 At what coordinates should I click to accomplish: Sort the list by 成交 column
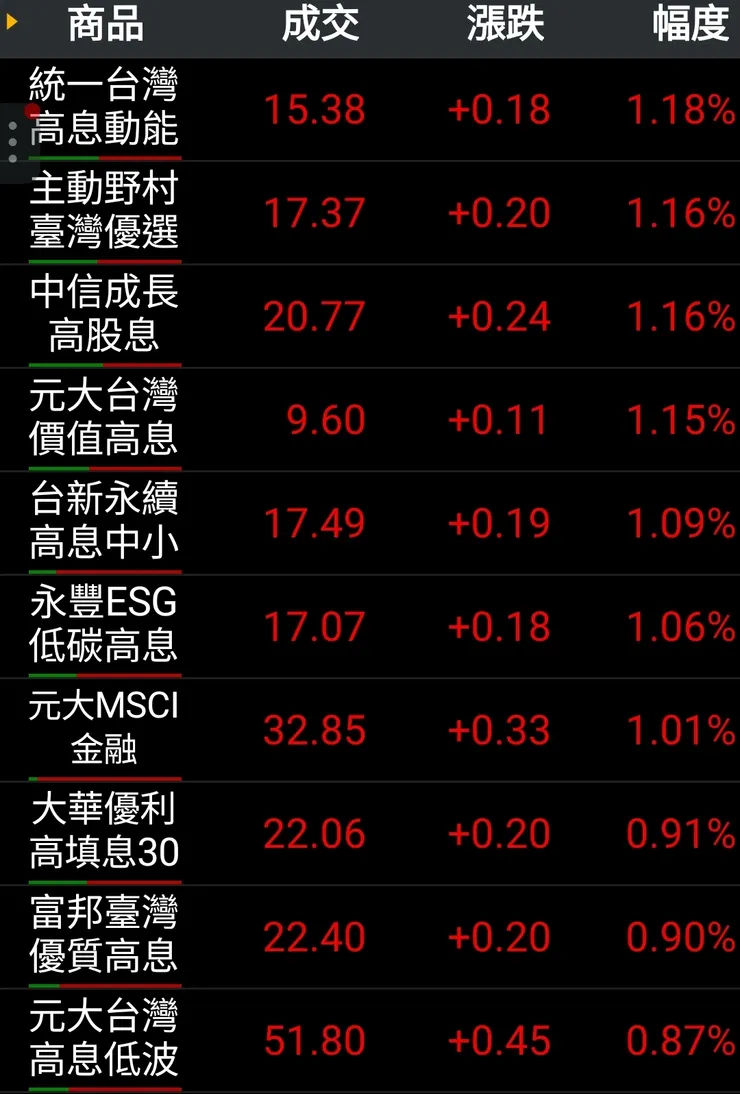click(x=320, y=27)
